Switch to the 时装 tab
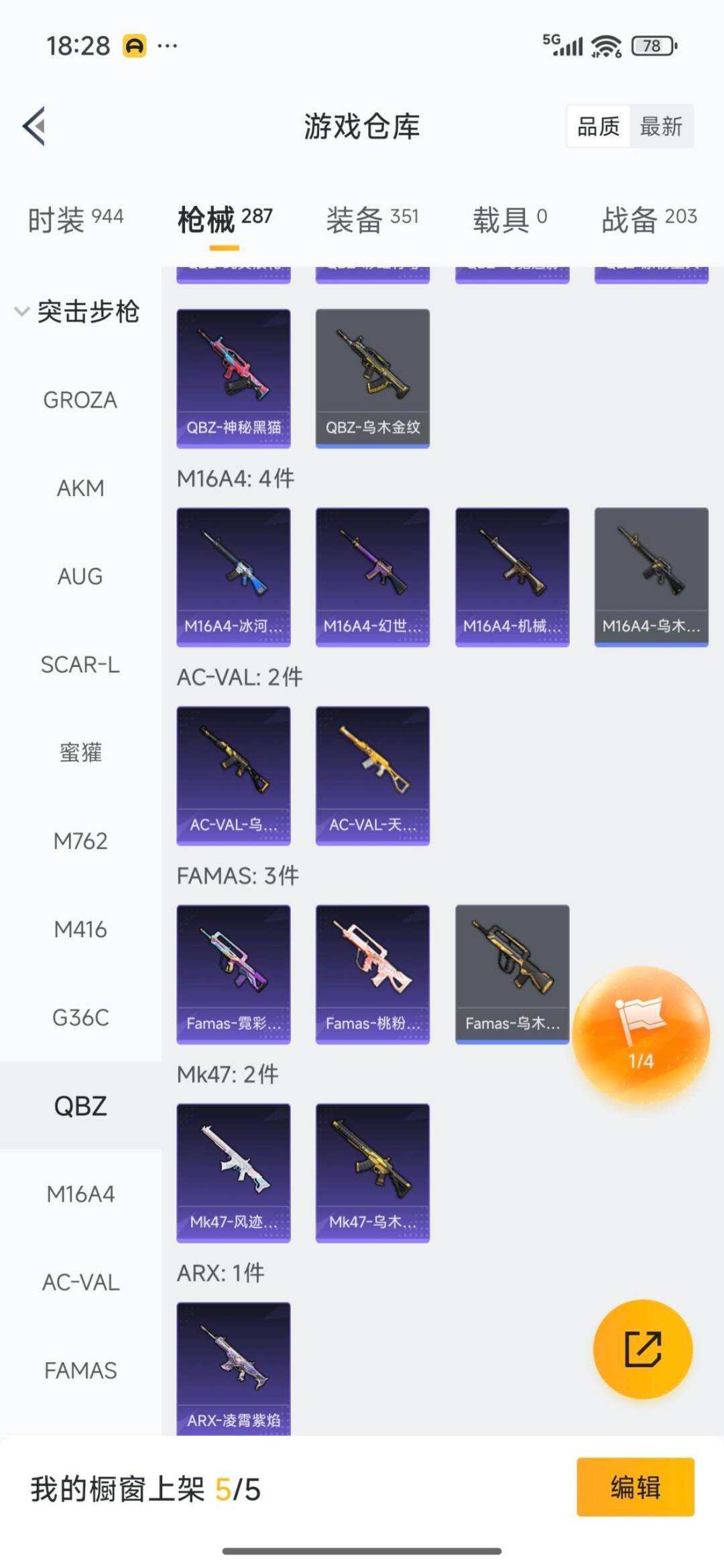 (75, 219)
